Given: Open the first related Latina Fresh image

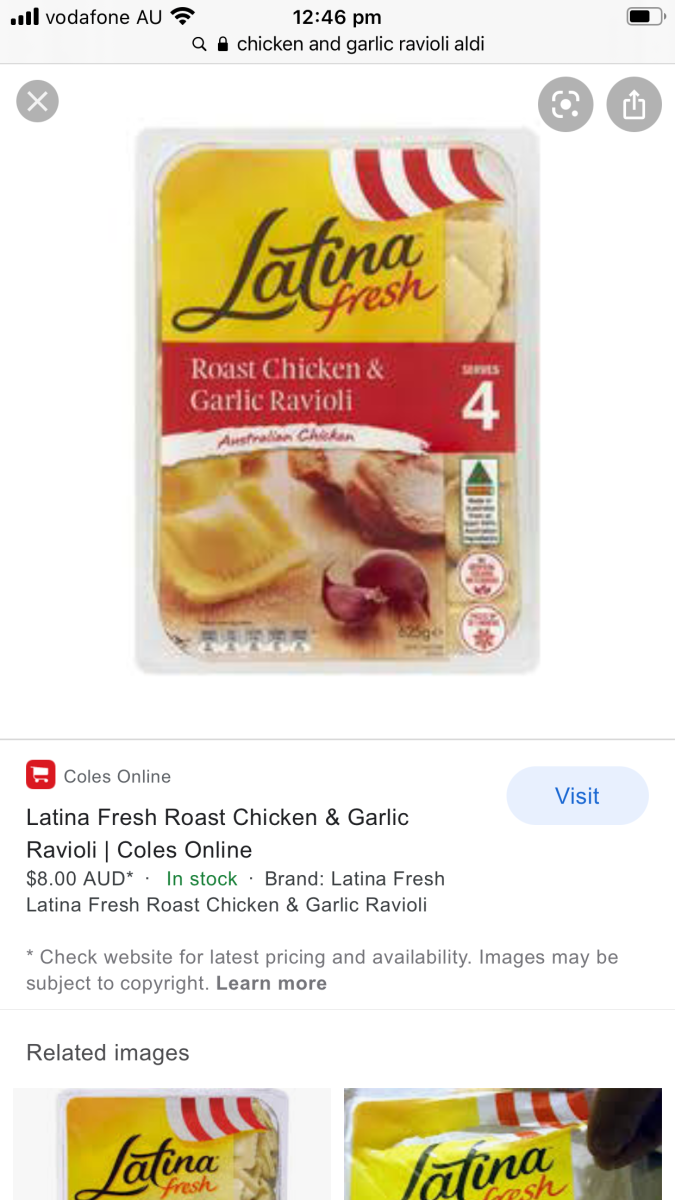Looking at the screenshot, I should [x=171, y=1144].
